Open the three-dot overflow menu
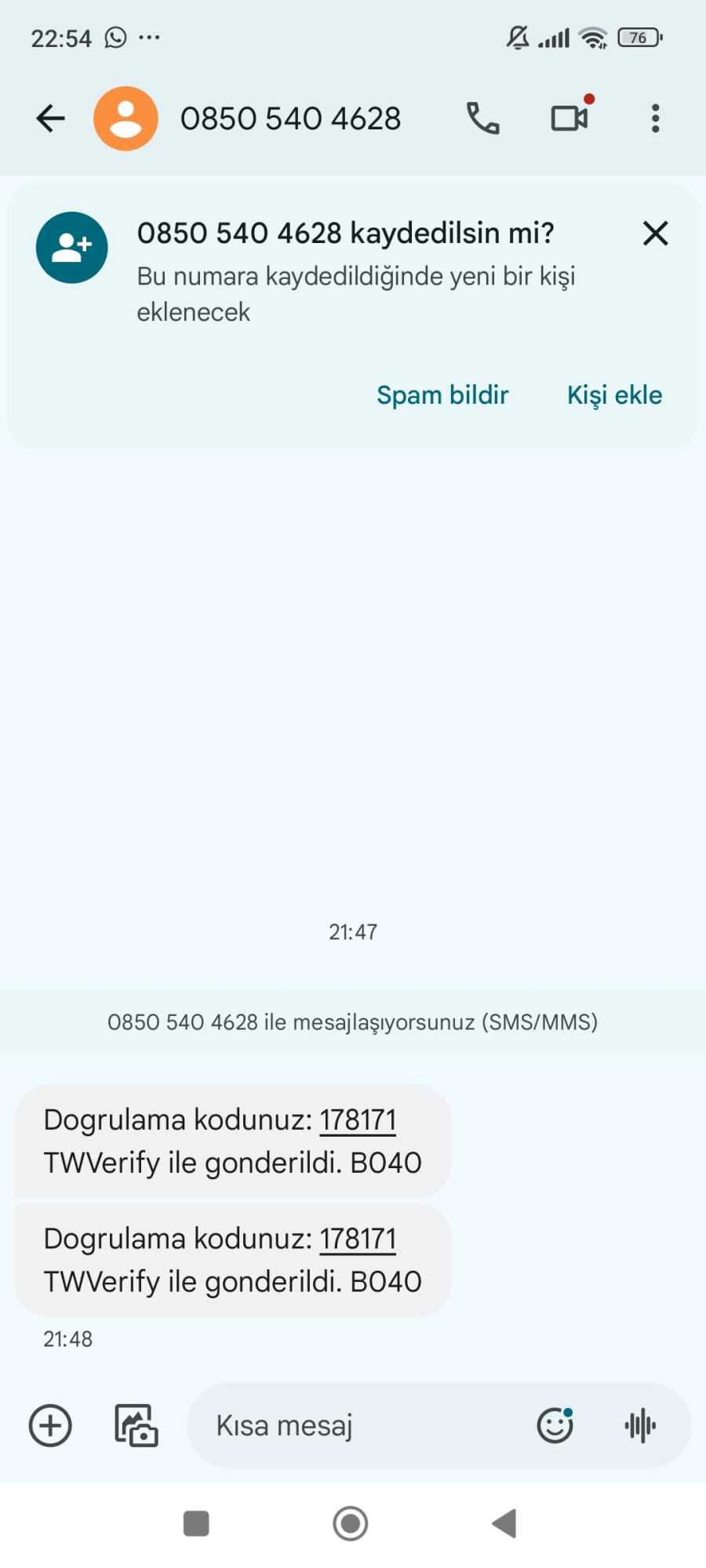 (655, 118)
